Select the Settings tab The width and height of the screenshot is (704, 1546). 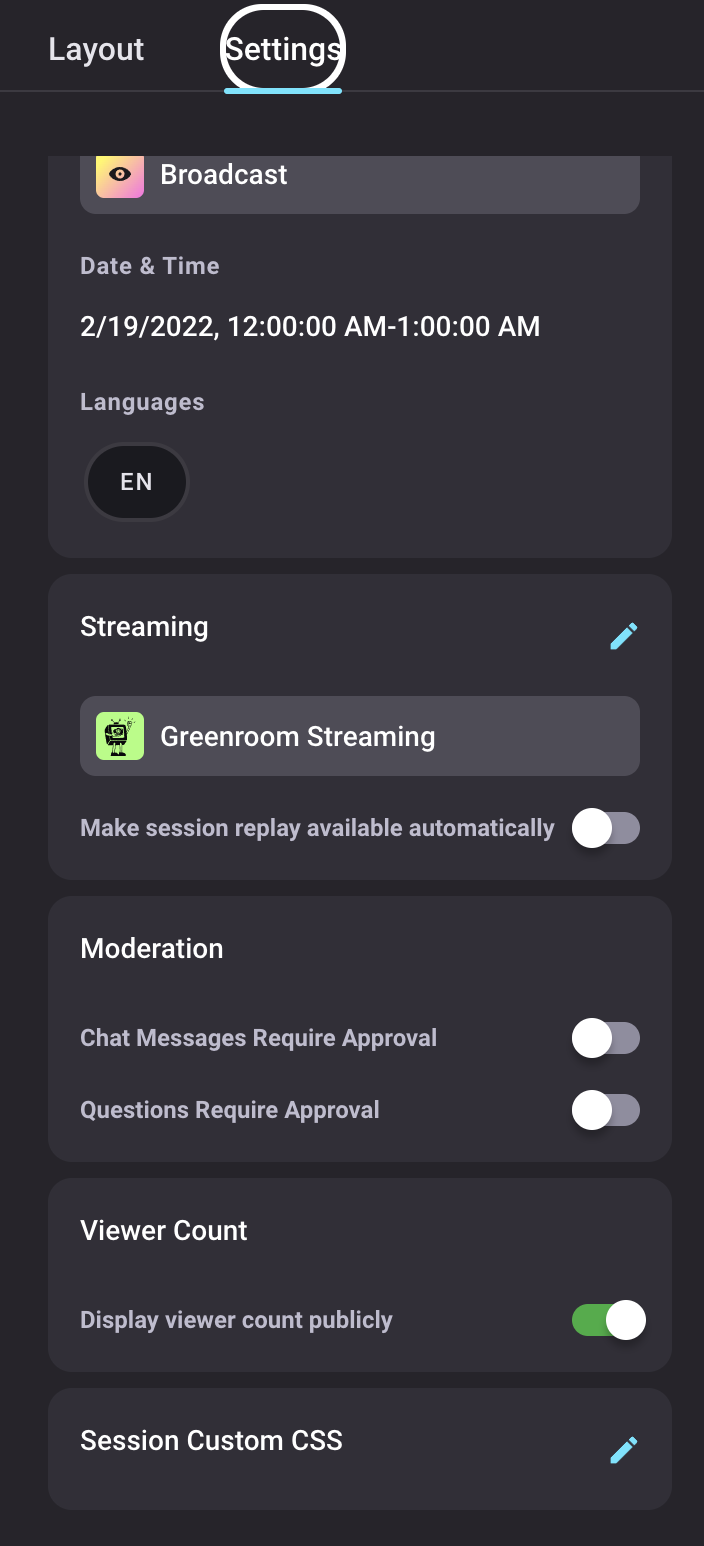pos(283,49)
